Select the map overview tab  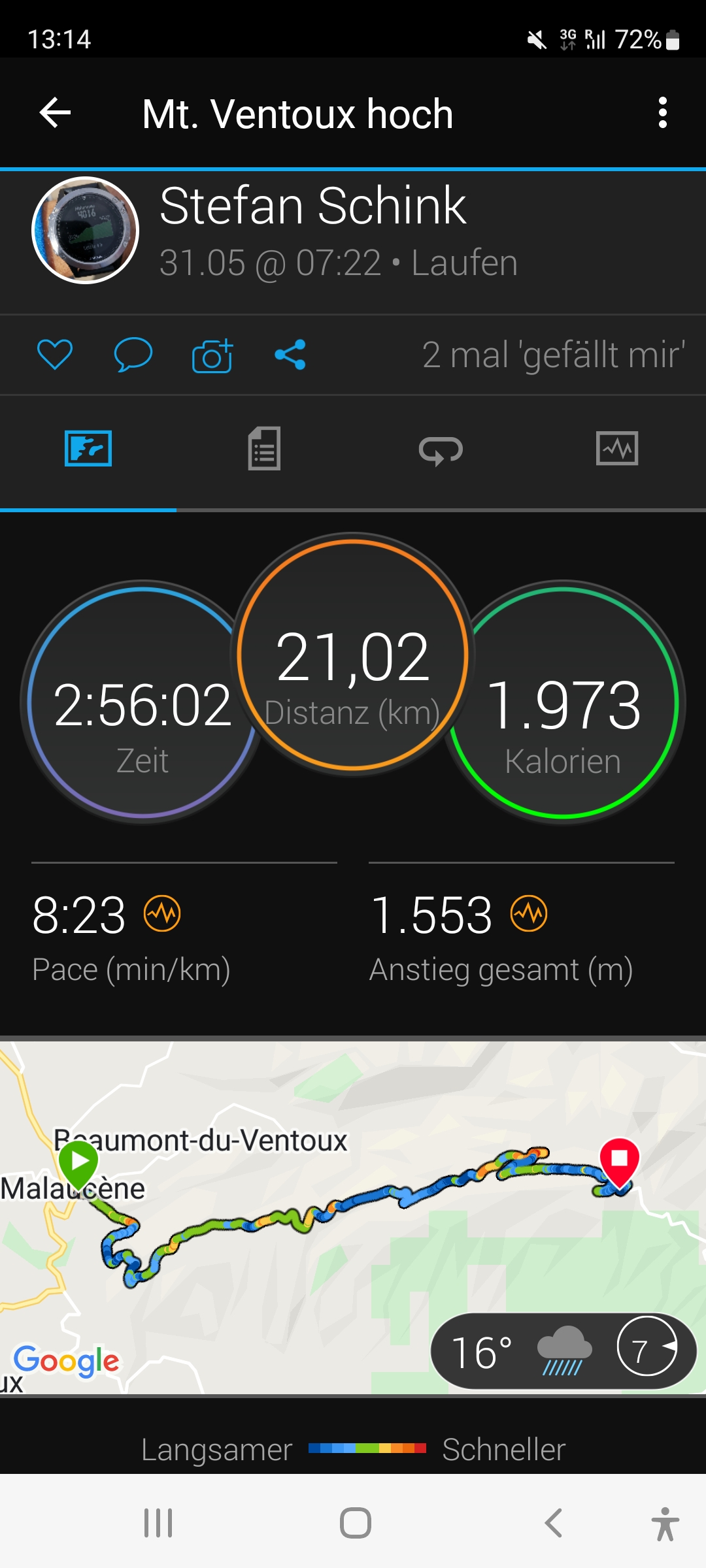(x=88, y=449)
